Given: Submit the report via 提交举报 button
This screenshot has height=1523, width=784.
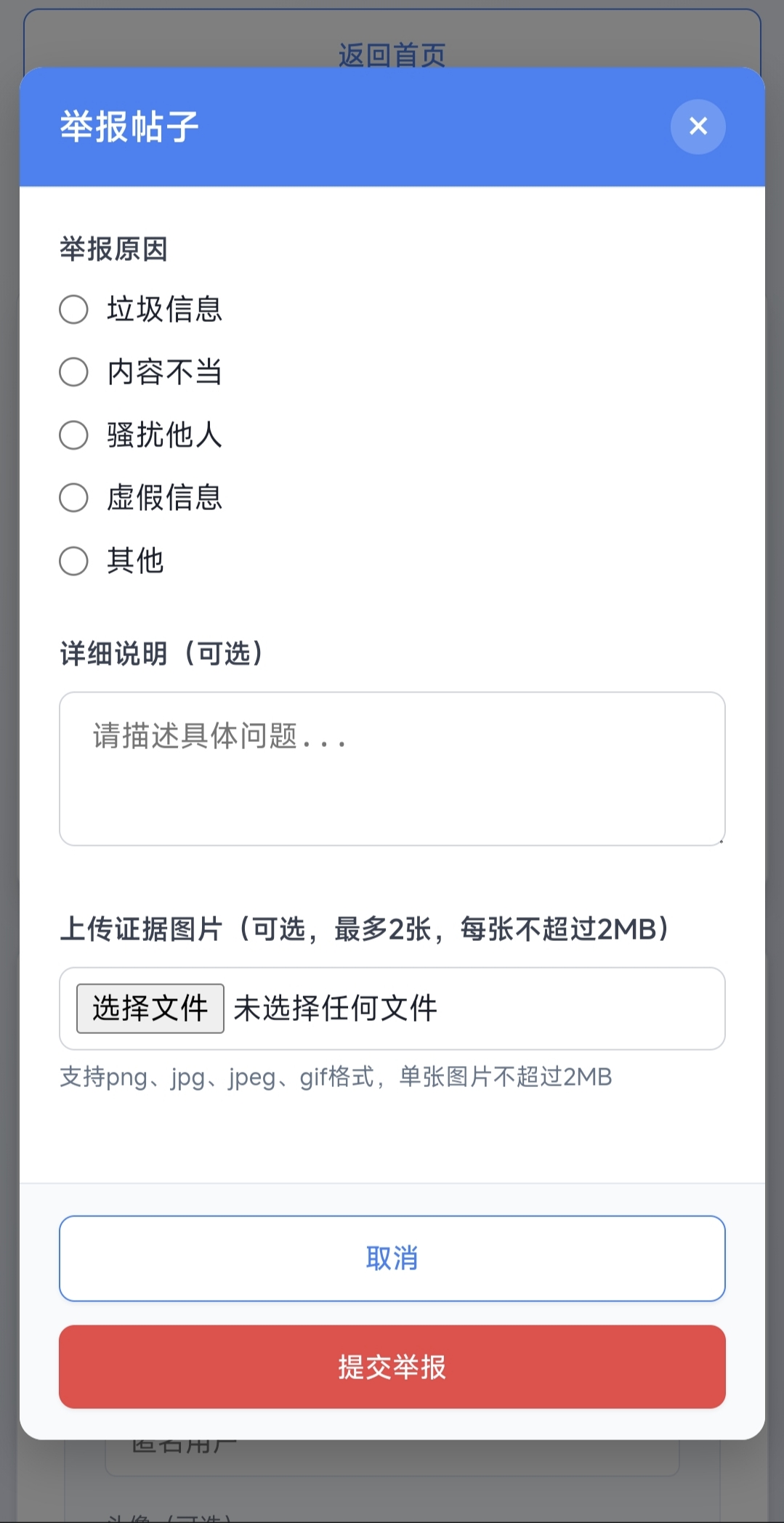Looking at the screenshot, I should coord(392,1368).
